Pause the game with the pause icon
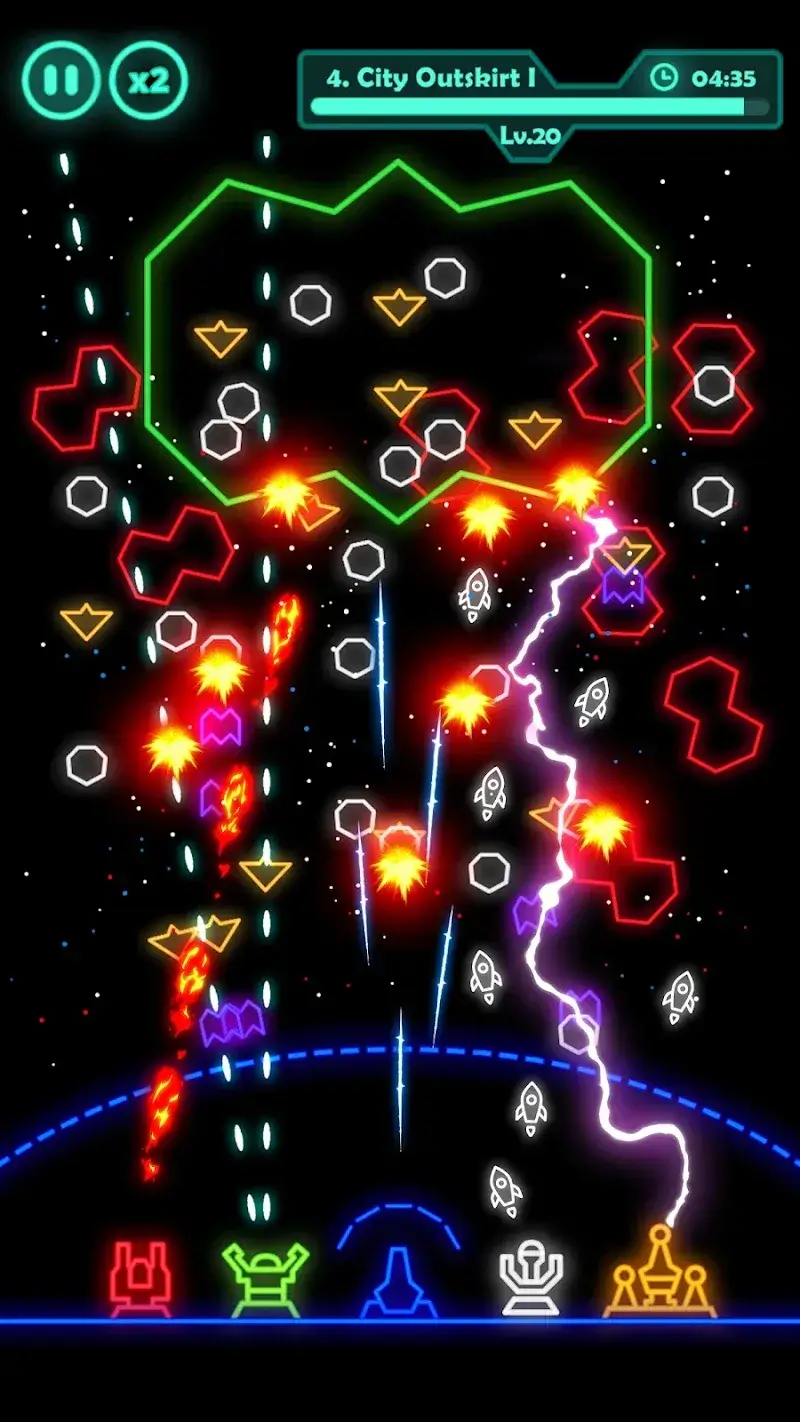This screenshot has width=800, height=1422. [60, 78]
